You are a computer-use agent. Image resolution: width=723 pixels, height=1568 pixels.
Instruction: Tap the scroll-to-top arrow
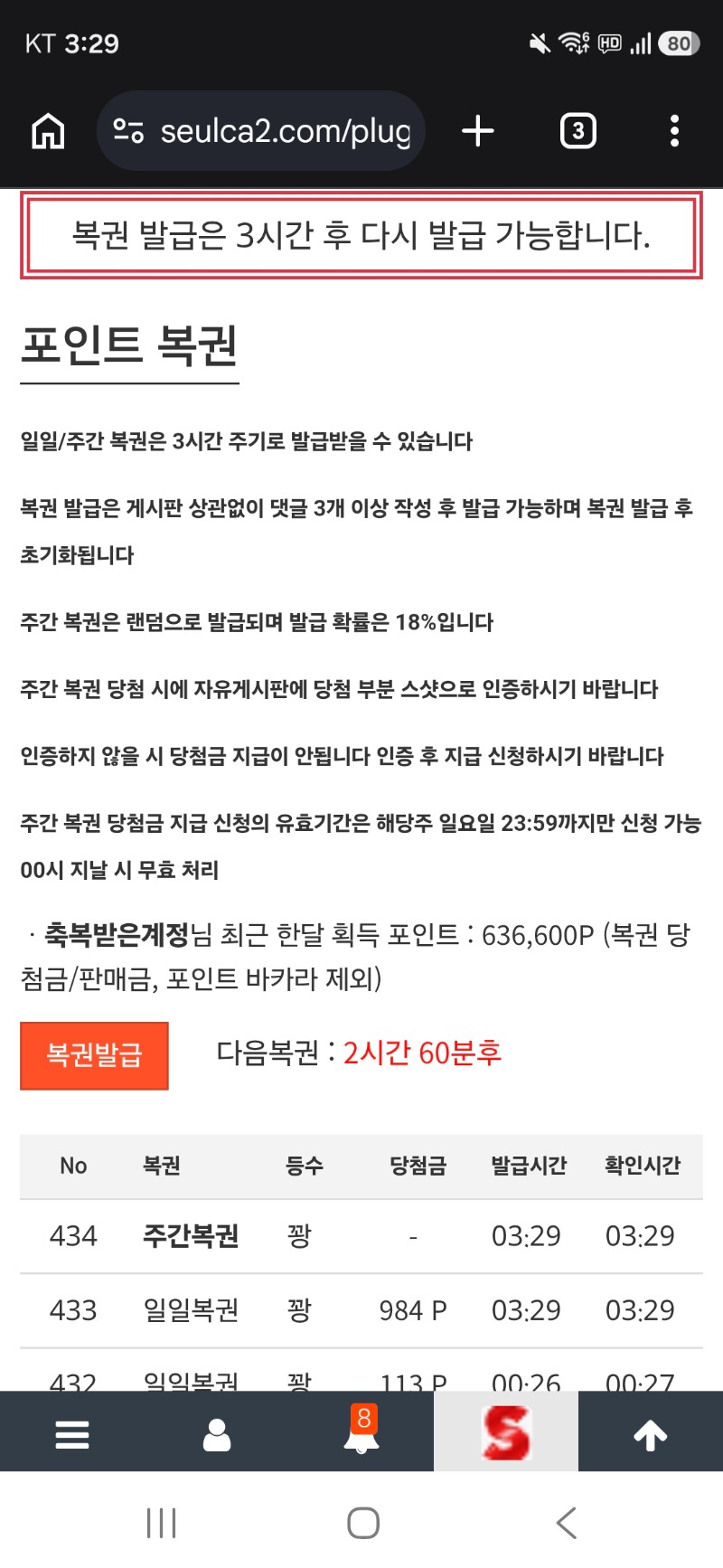pyautogui.click(x=651, y=1433)
